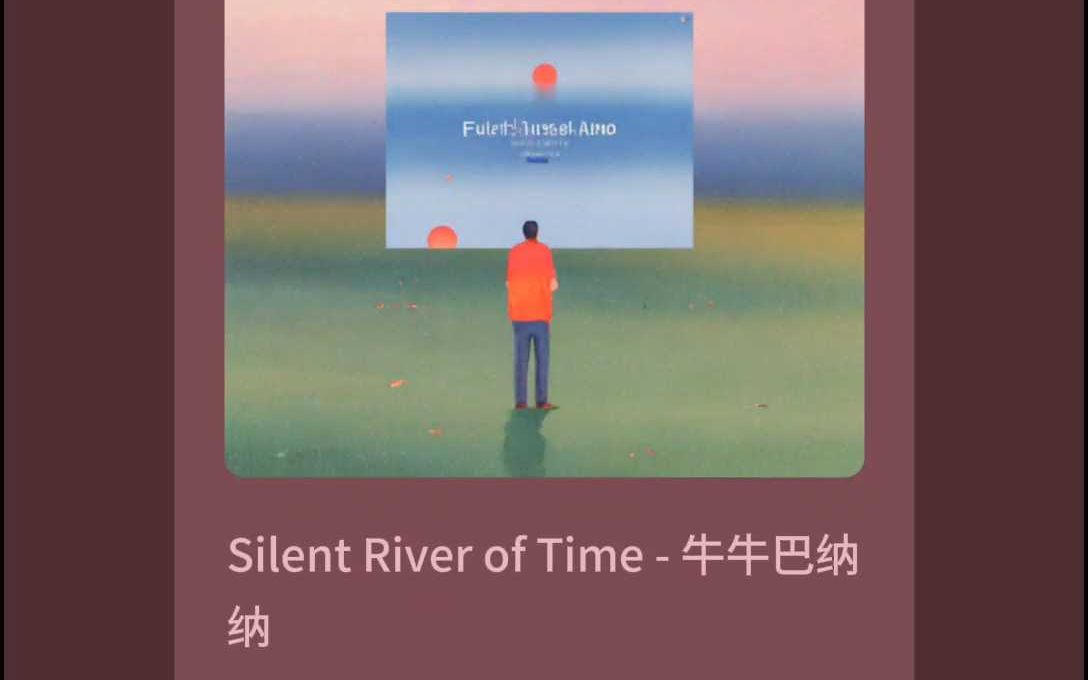Open the Silent River of Time cover art

click(x=544, y=238)
